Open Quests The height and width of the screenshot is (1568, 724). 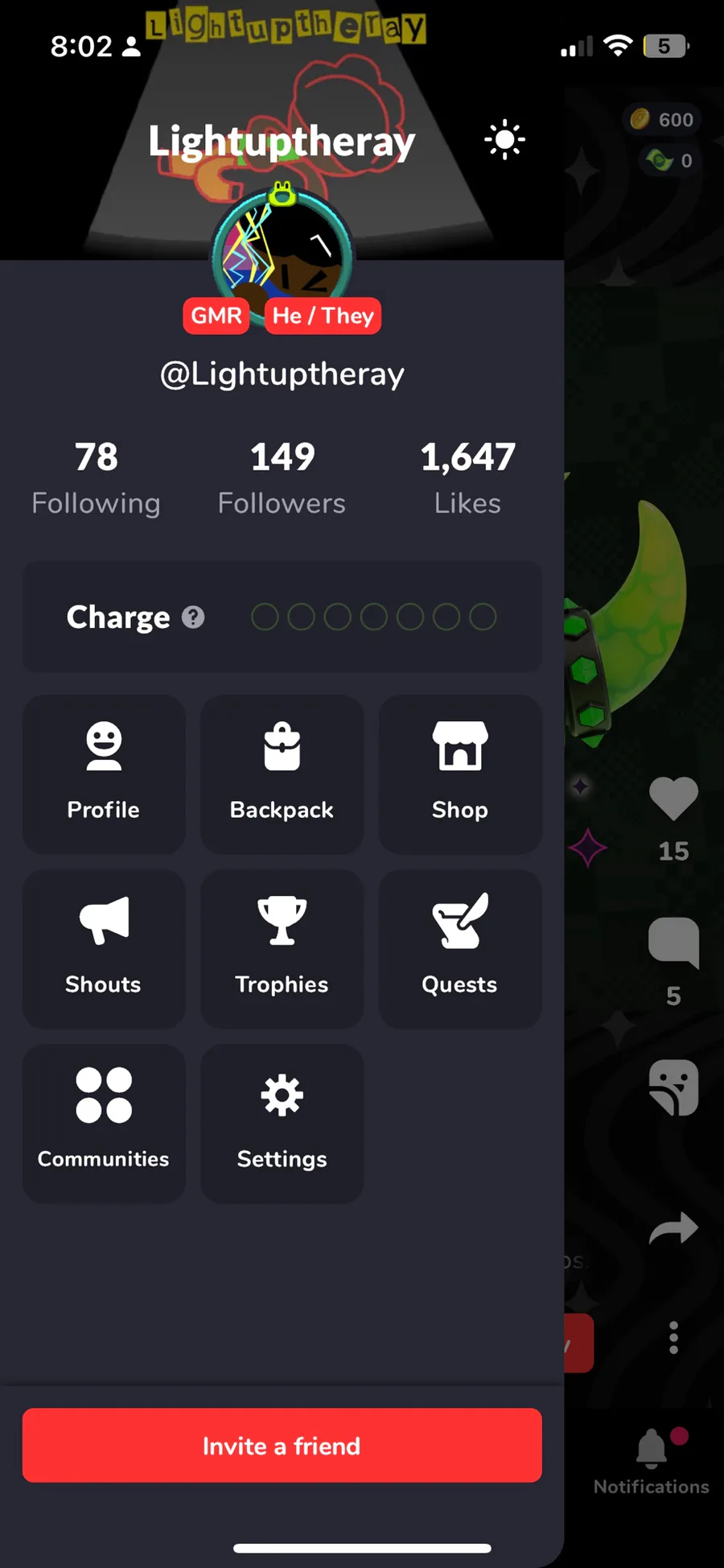point(459,948)
